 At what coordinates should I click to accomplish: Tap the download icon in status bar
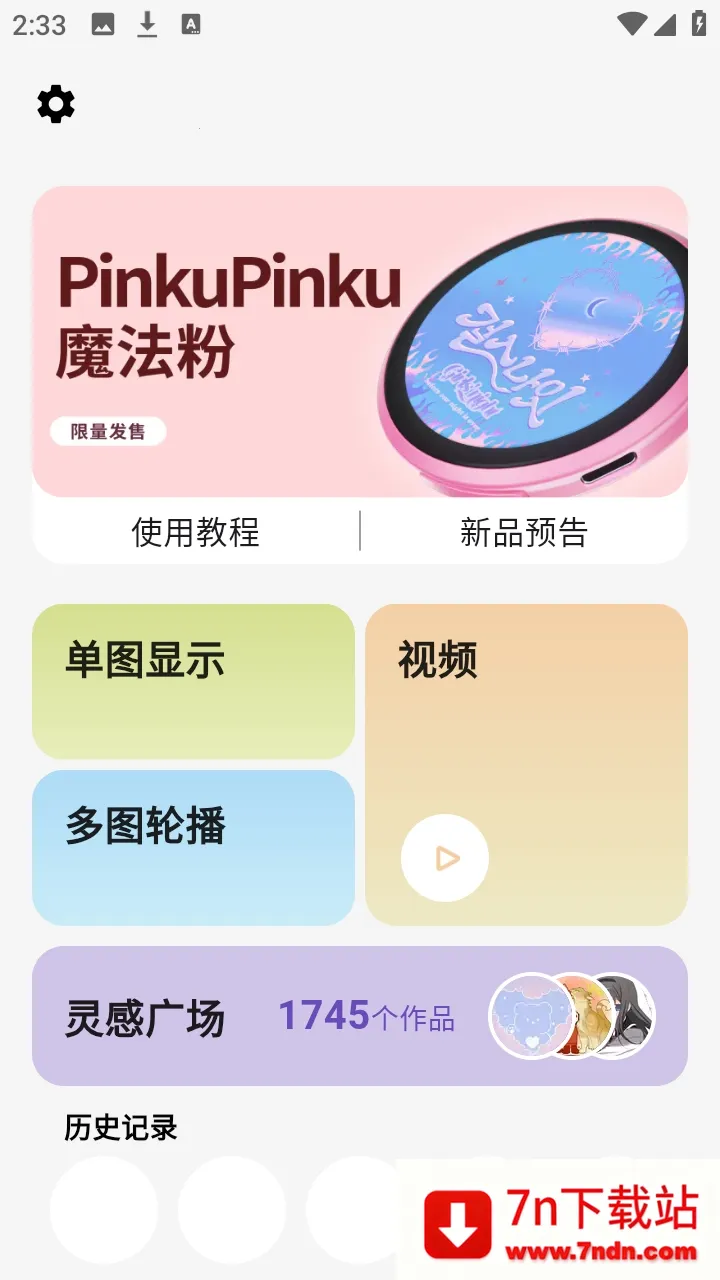(147, 24)
